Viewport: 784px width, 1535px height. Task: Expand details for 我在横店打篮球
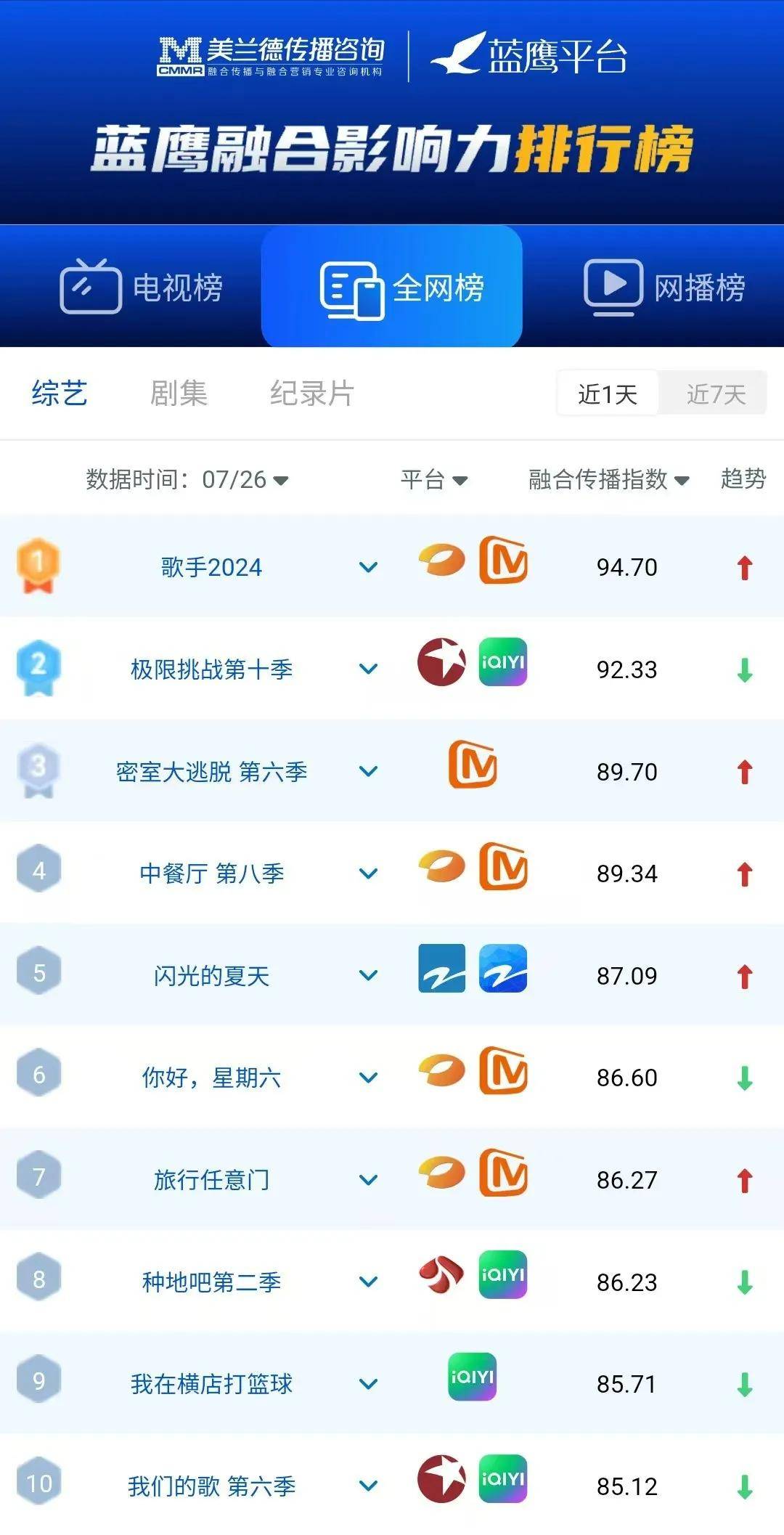369,1384
